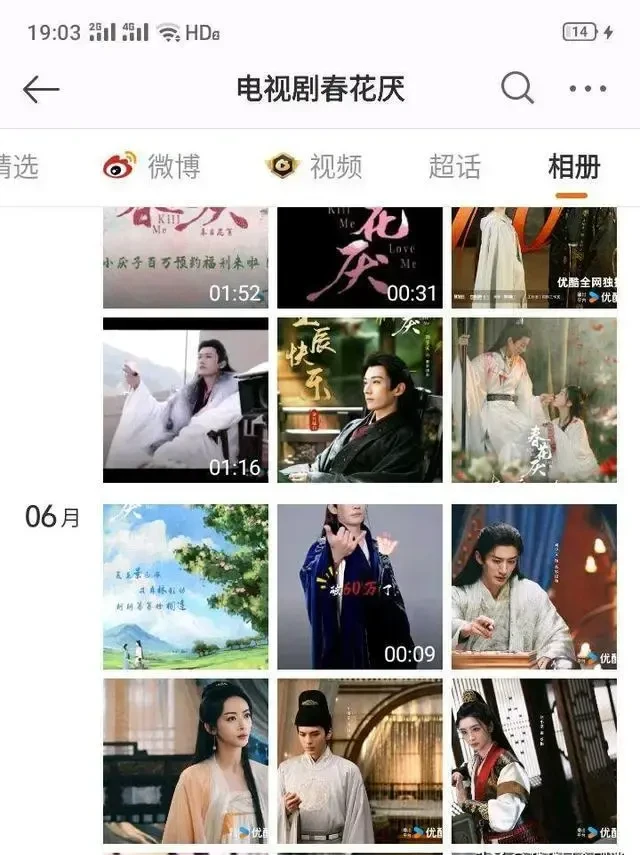Open the photo of the man in the black official hat

(x=359, y=761)
